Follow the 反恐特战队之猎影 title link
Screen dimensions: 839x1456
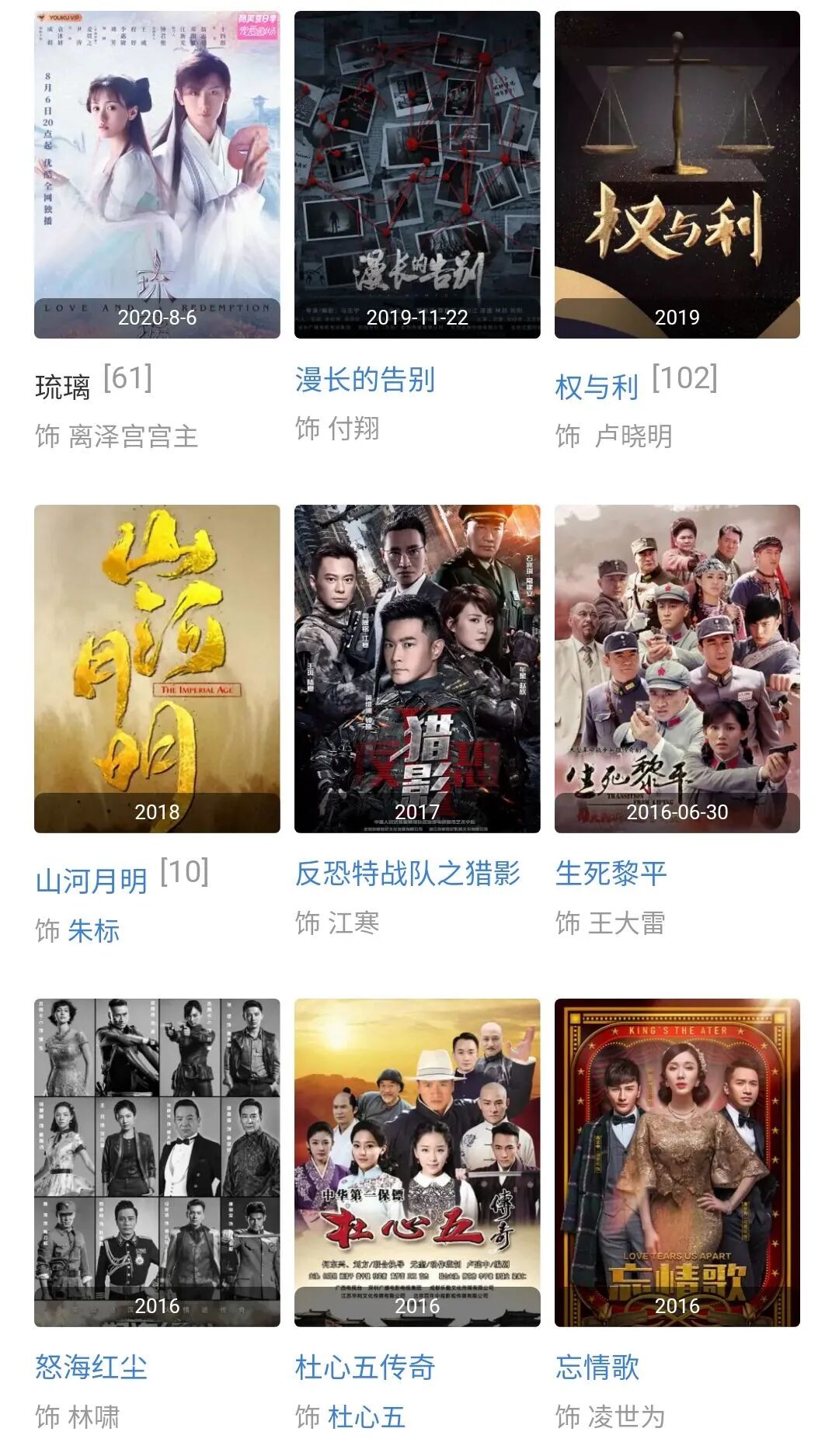[x=407, y=874]
